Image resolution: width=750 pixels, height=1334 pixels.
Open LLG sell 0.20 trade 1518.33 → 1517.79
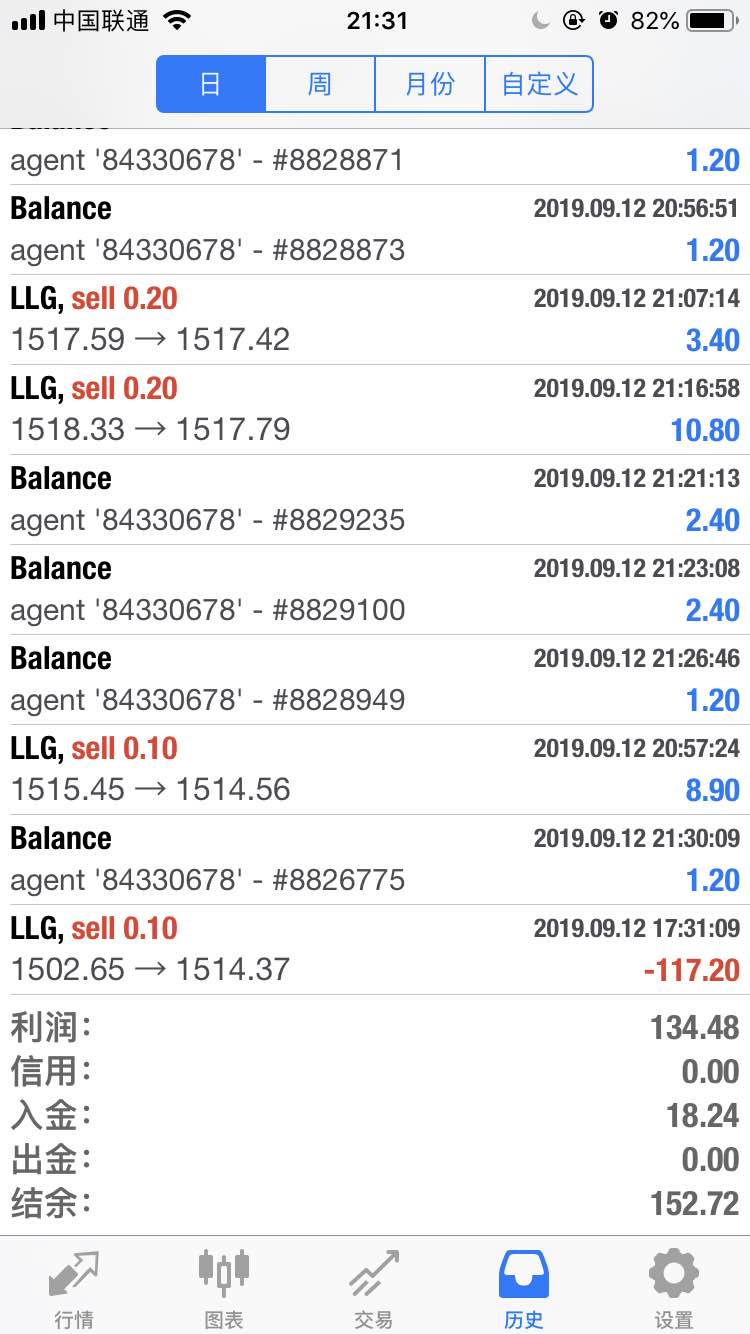[x=375, y=410]
